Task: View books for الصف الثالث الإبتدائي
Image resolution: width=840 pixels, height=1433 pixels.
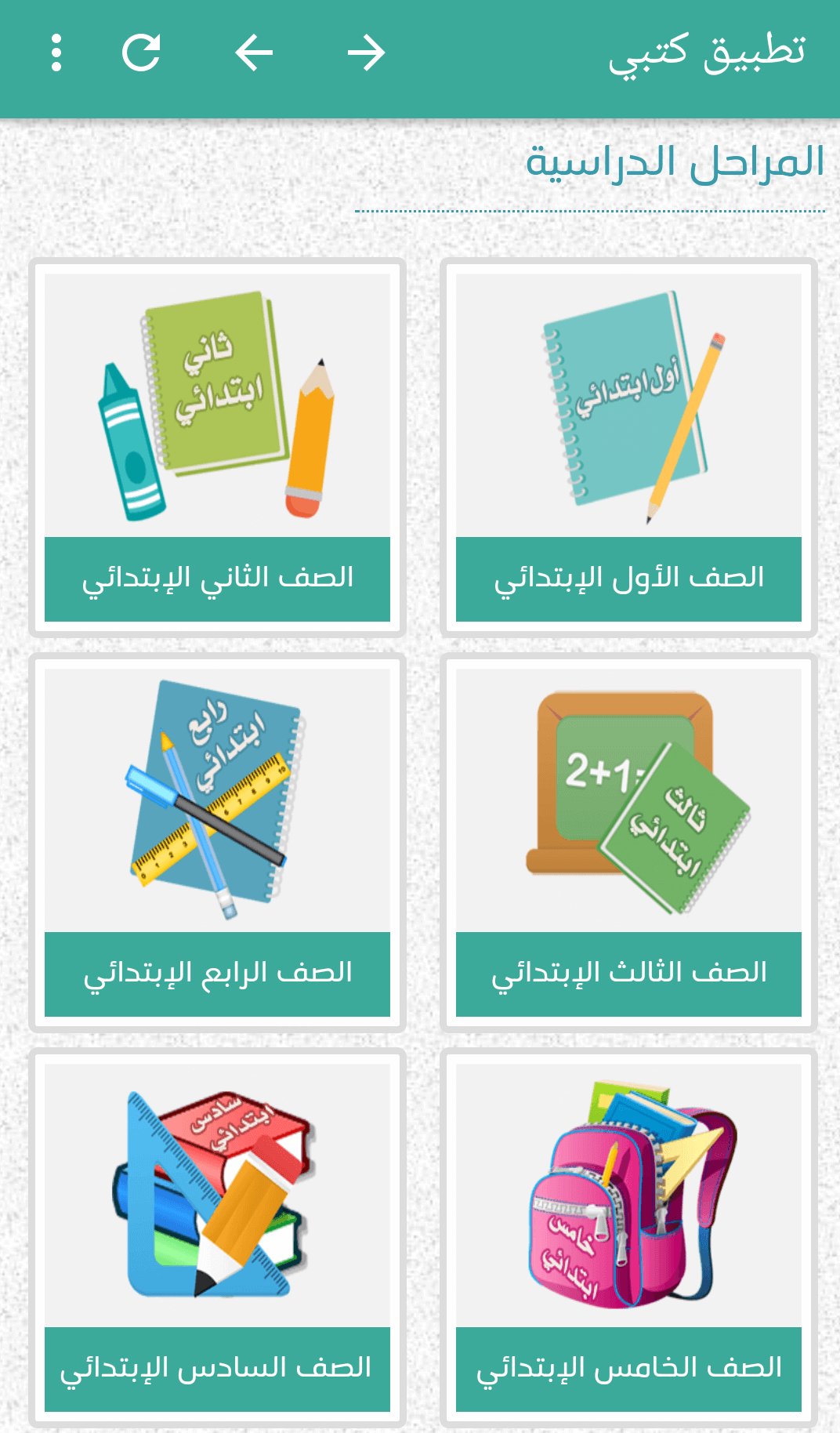Action: pos(628,842)
